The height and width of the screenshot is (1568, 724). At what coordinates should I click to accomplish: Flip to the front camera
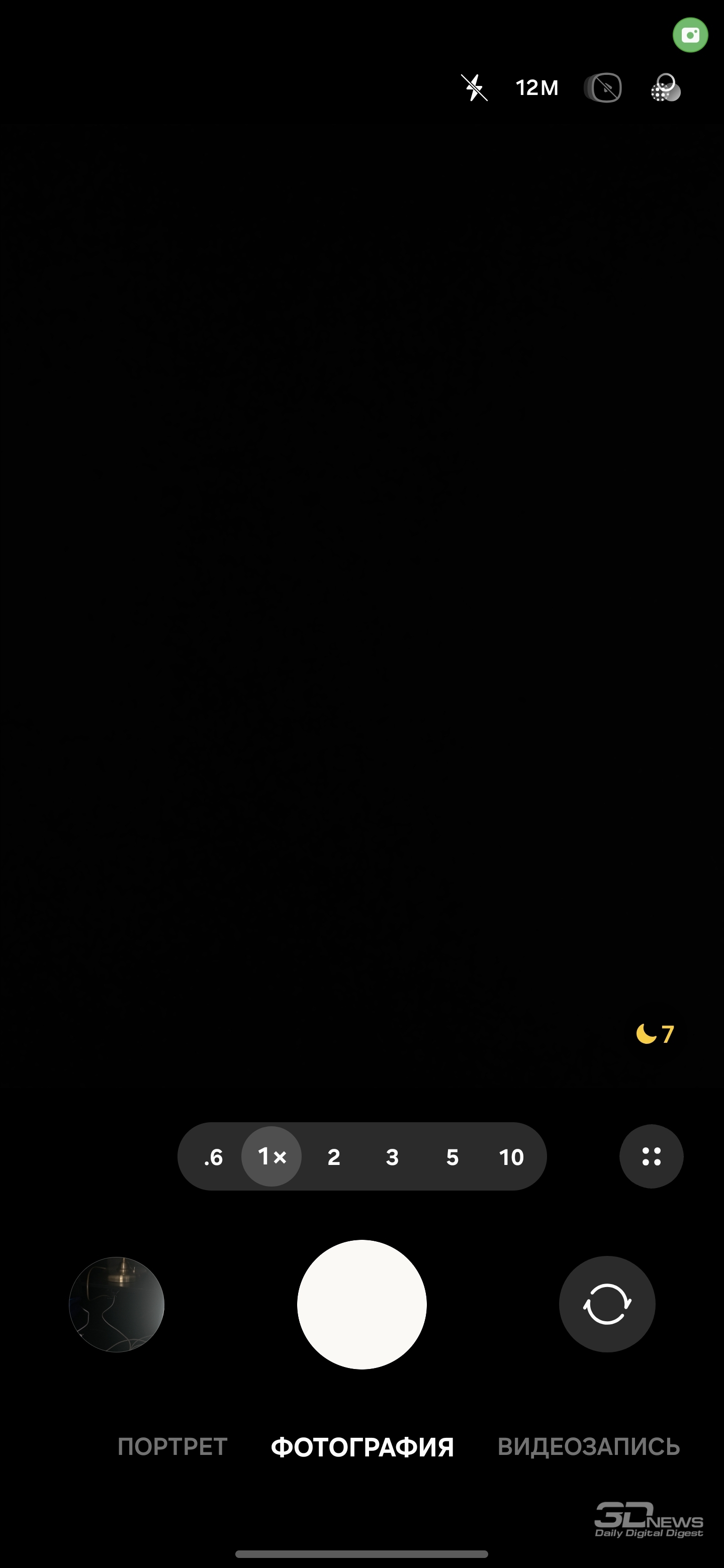pyautogui.click(x=607, y=1305)
